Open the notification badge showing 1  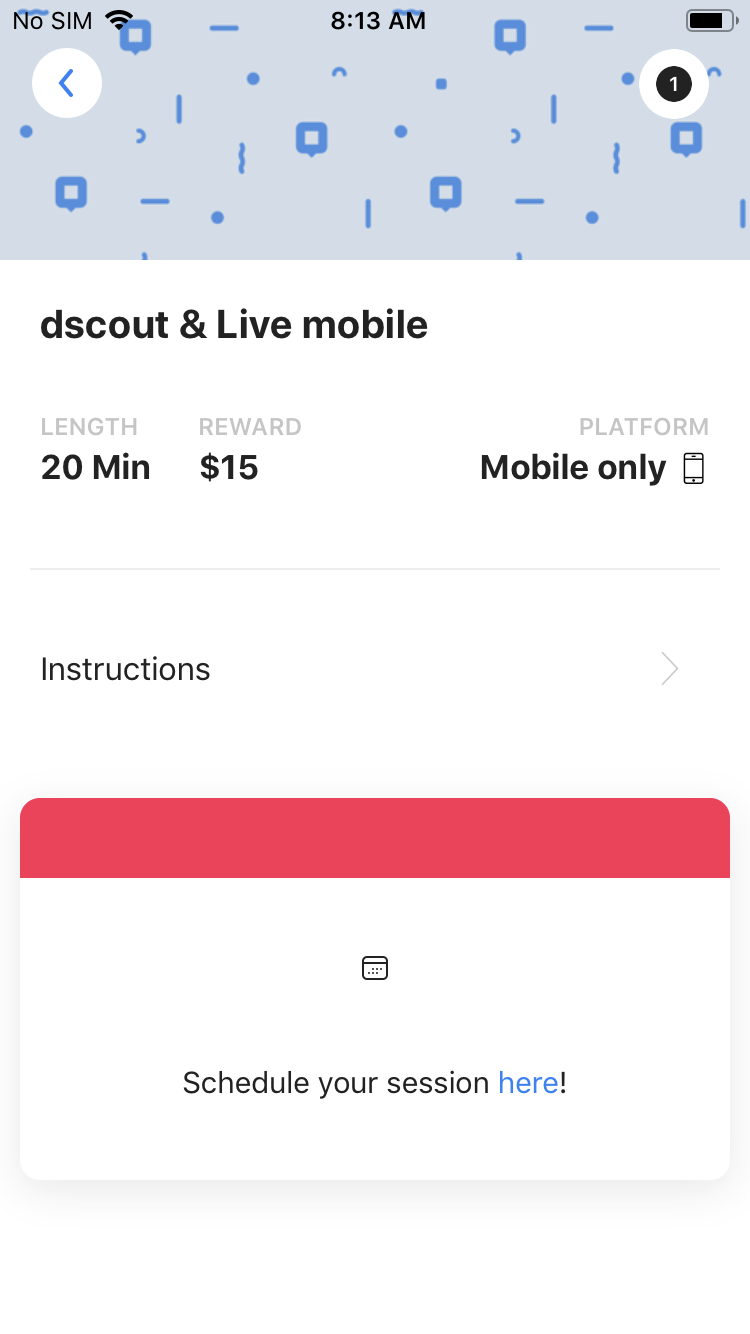(x=673, y=84)
